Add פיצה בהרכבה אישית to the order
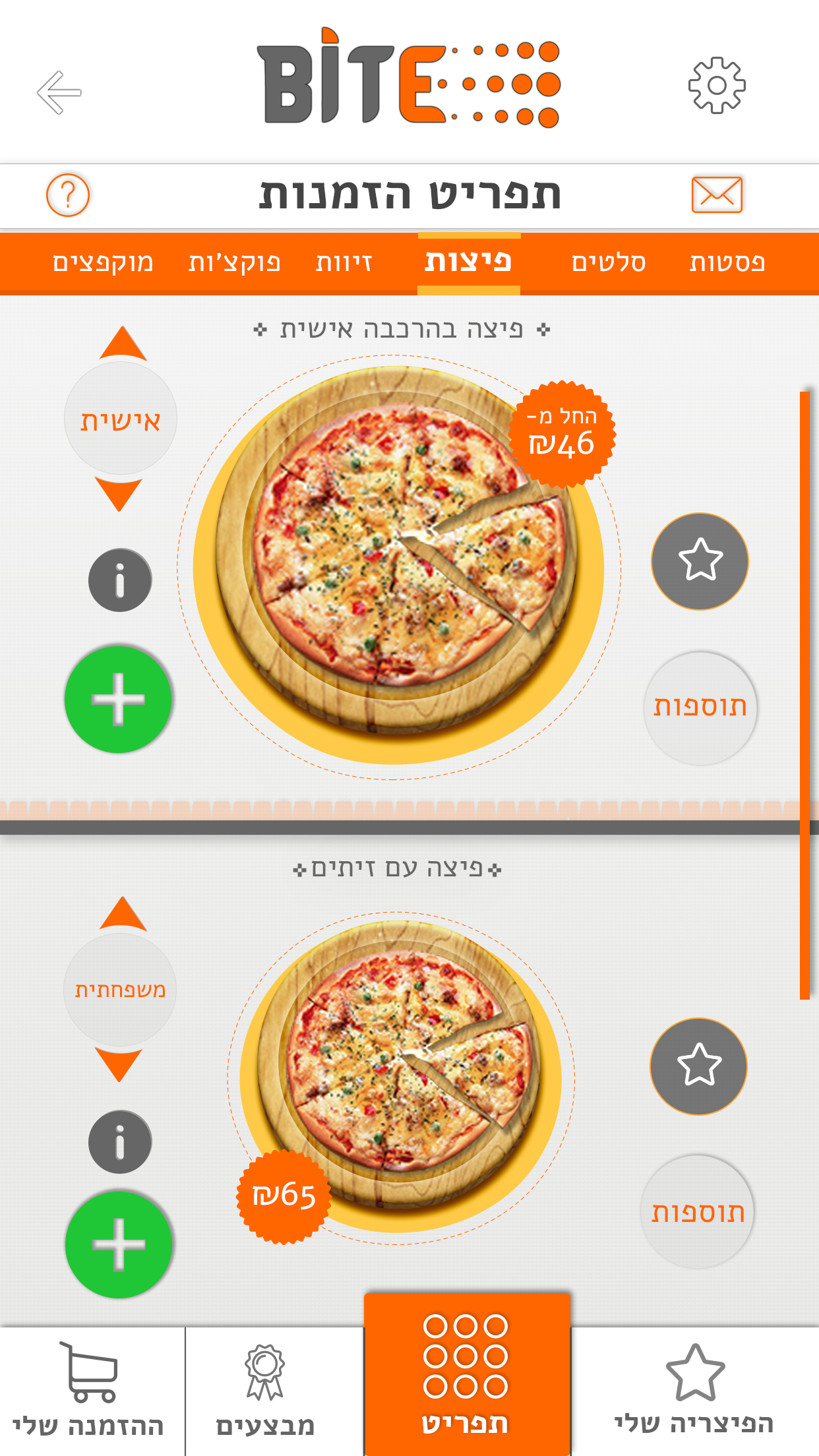The width and height of the screenshot is (819, 1456). point(119,700)
